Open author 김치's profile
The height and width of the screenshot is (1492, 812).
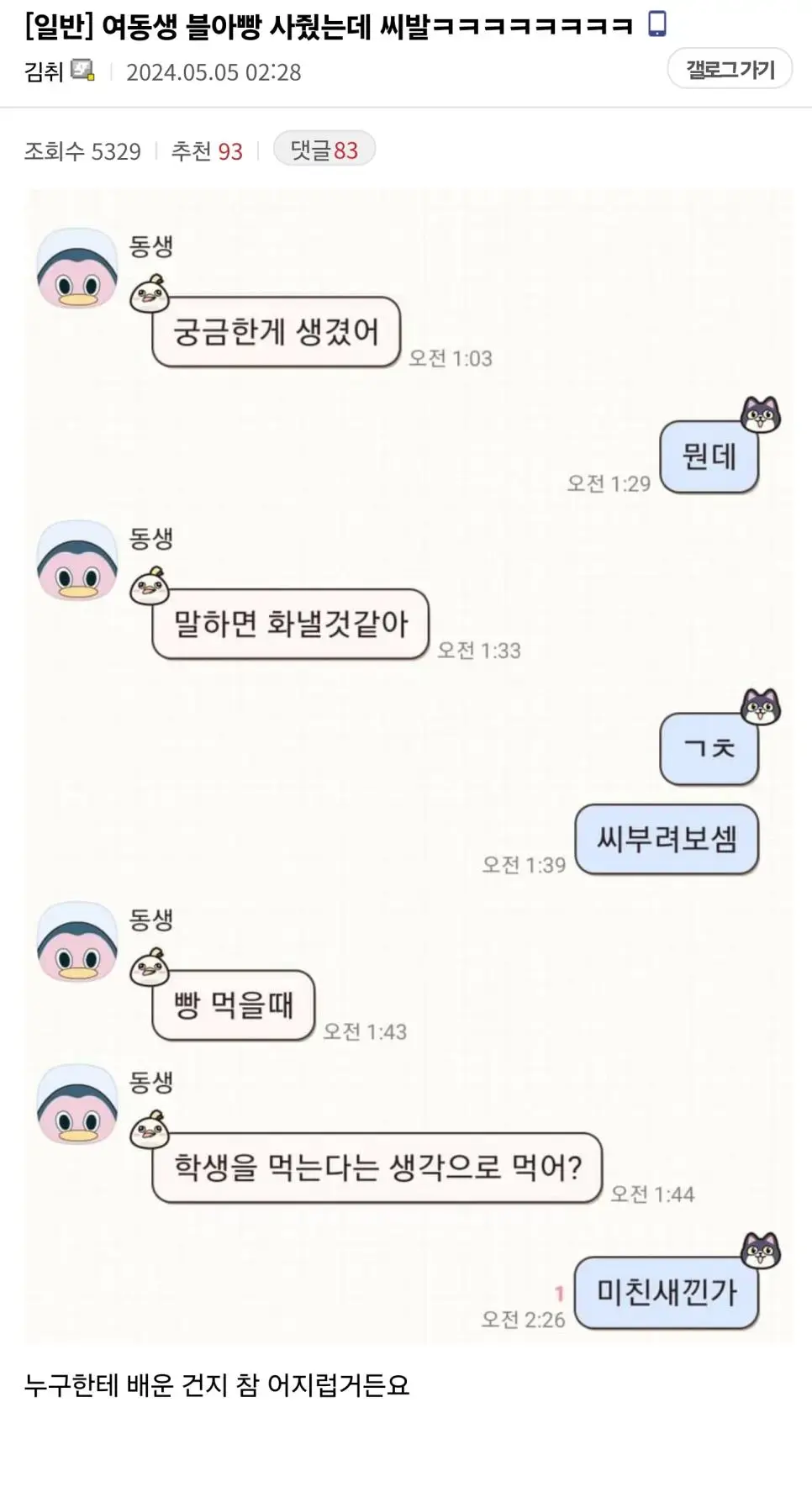(44, 71)
